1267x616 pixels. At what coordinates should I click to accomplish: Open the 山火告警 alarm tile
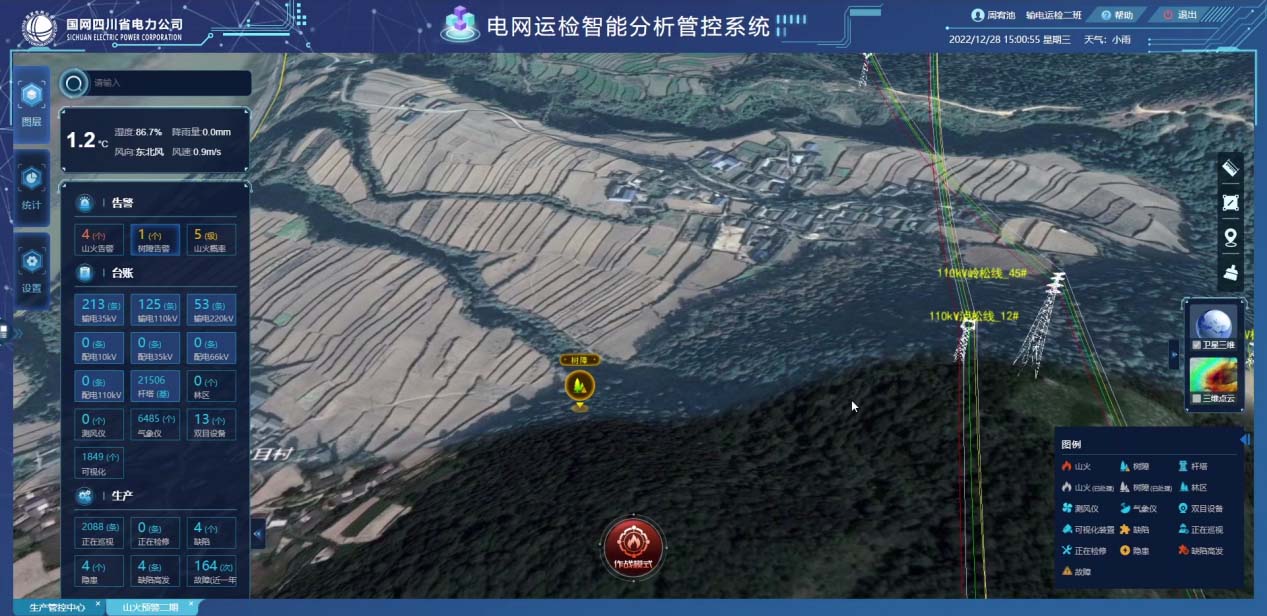99,240
